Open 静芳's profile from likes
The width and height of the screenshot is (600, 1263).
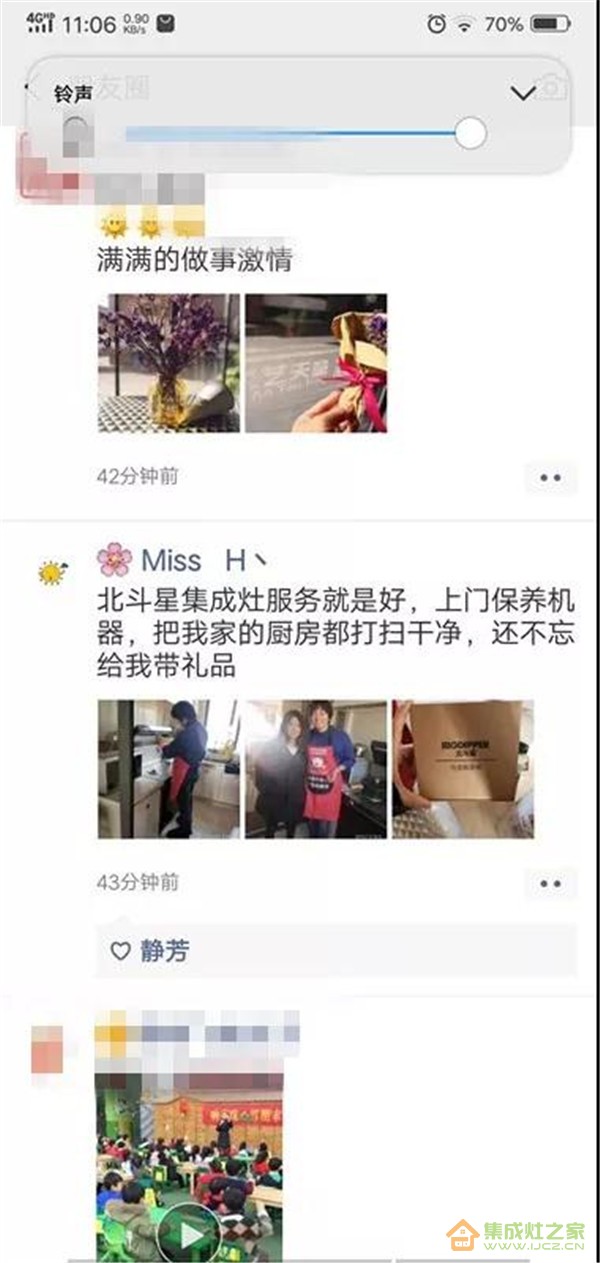(164, 951)
